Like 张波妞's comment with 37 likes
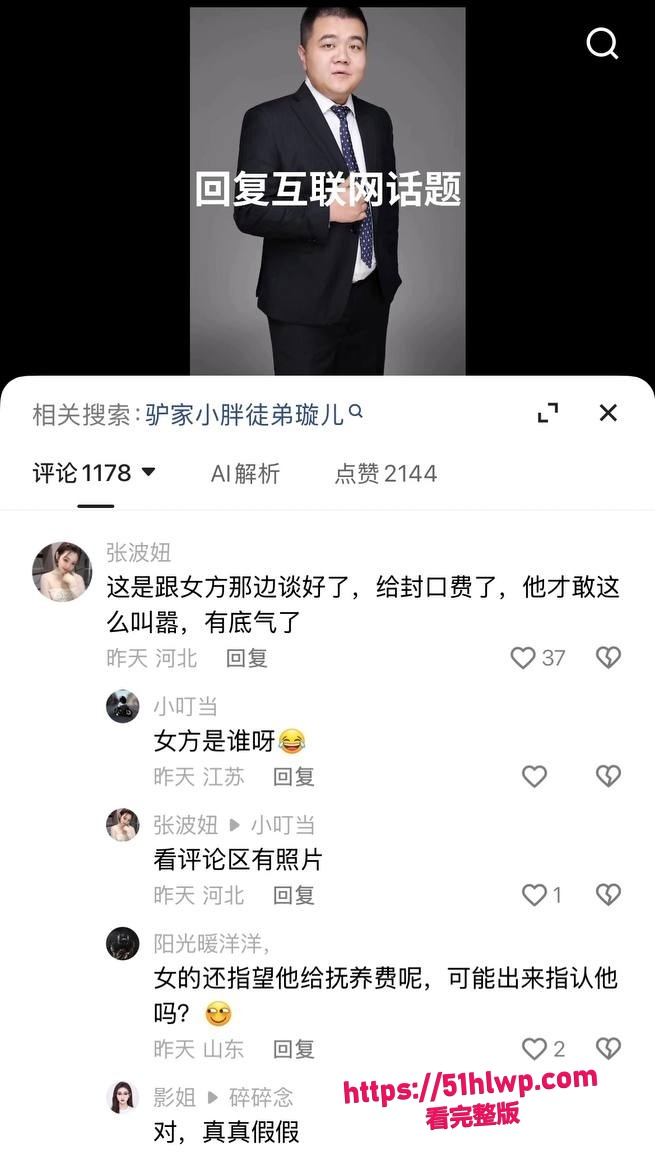The width and height of the screenshot is (655, 1152). point(538,658)
